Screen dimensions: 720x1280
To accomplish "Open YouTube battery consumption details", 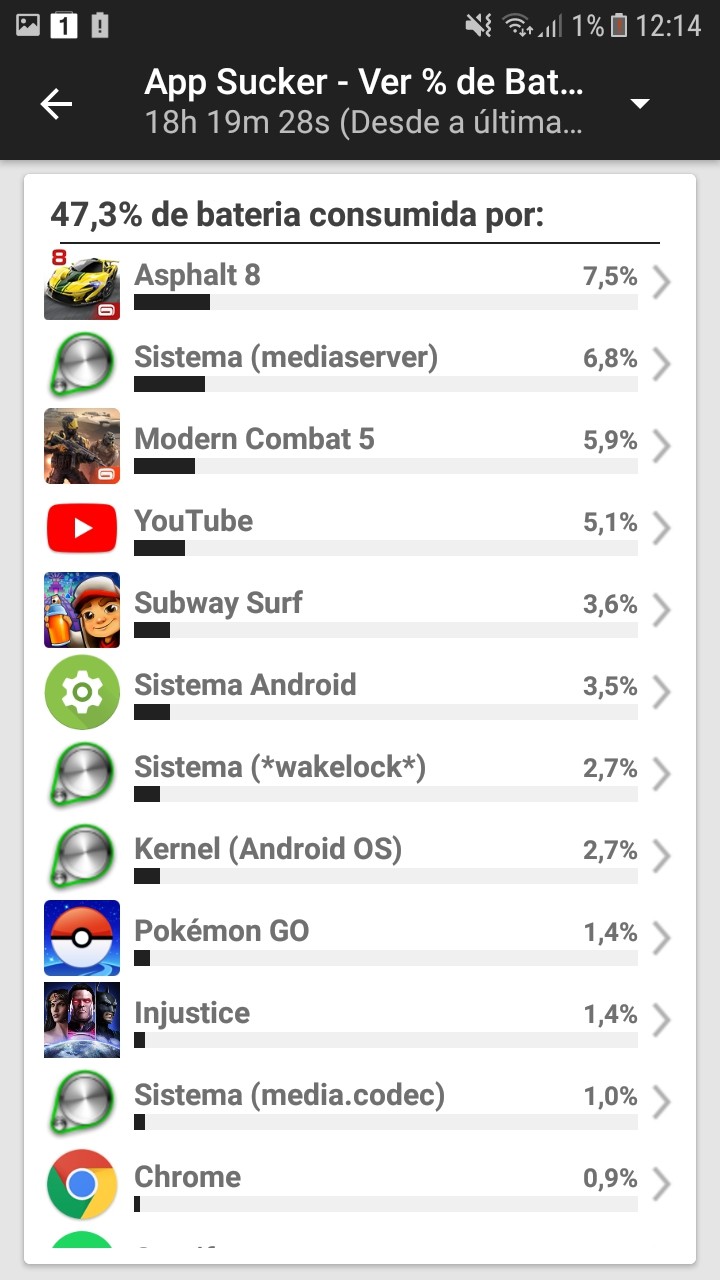I will click(360, 530).
